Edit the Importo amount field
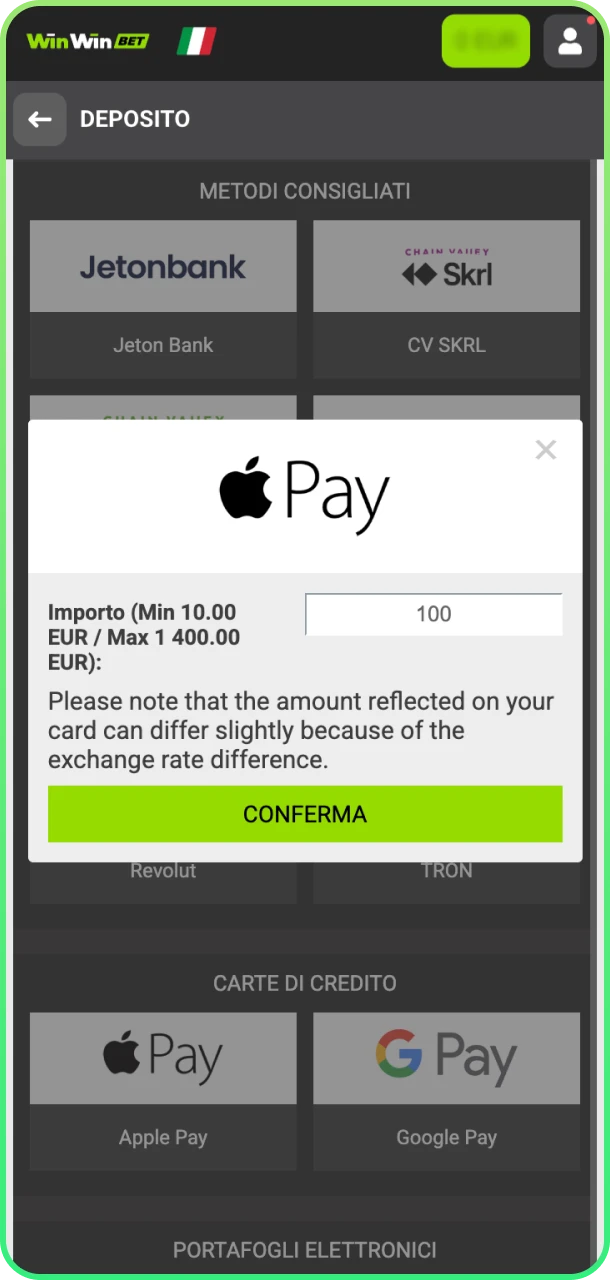Viewport: 610px width, 1280px height. [x=433, y=614]
